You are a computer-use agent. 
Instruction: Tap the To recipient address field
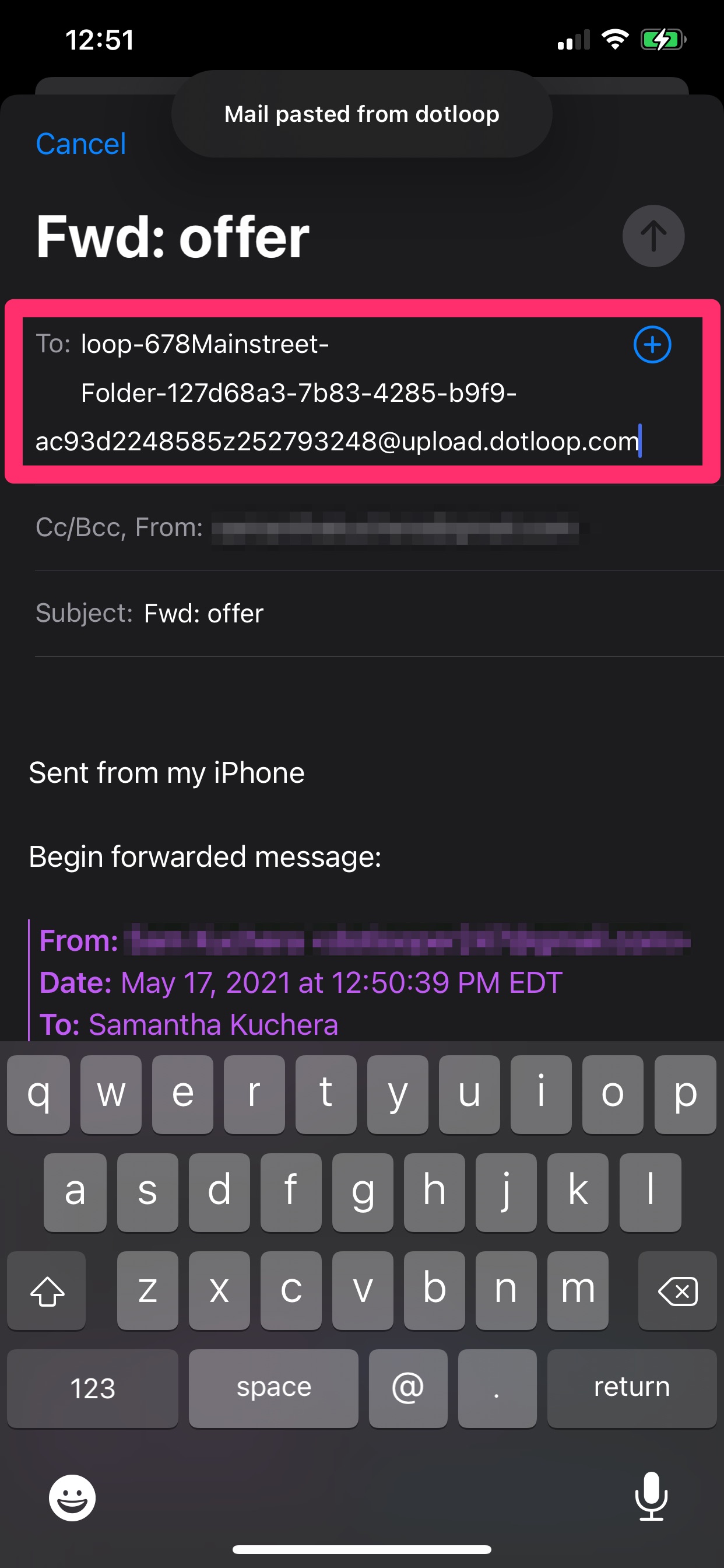coord(362,391)
